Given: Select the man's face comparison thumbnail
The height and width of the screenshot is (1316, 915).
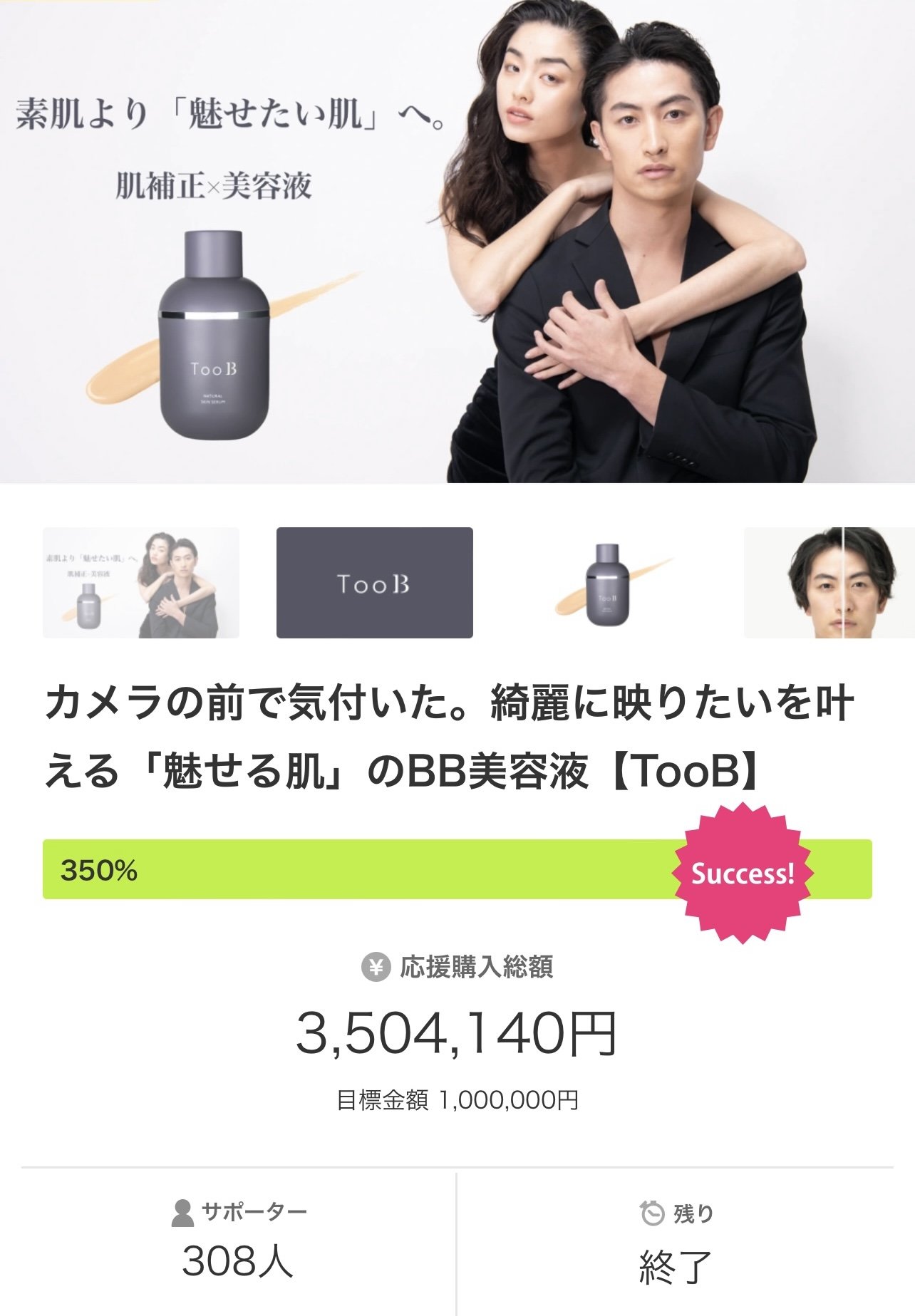Looking at the screenshot, I should coord(829,582).
